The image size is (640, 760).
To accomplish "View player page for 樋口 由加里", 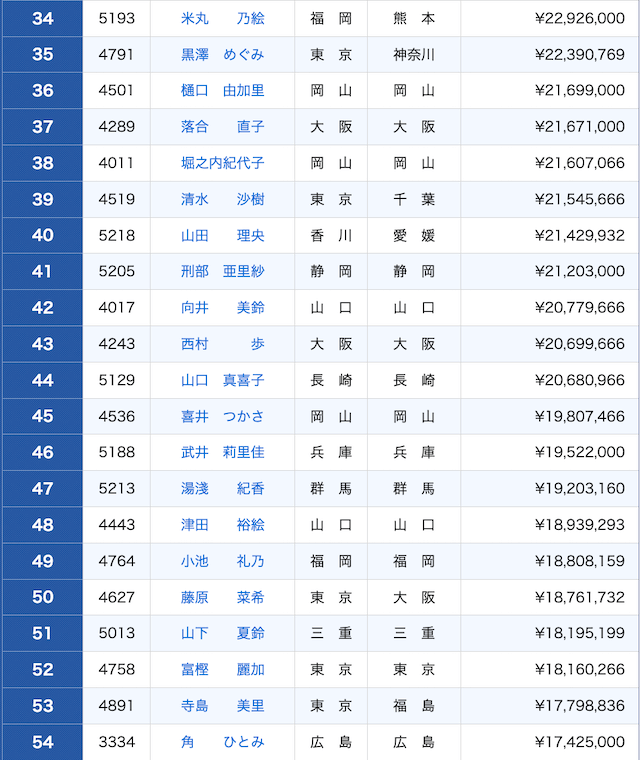I will (x=222, y=91).
